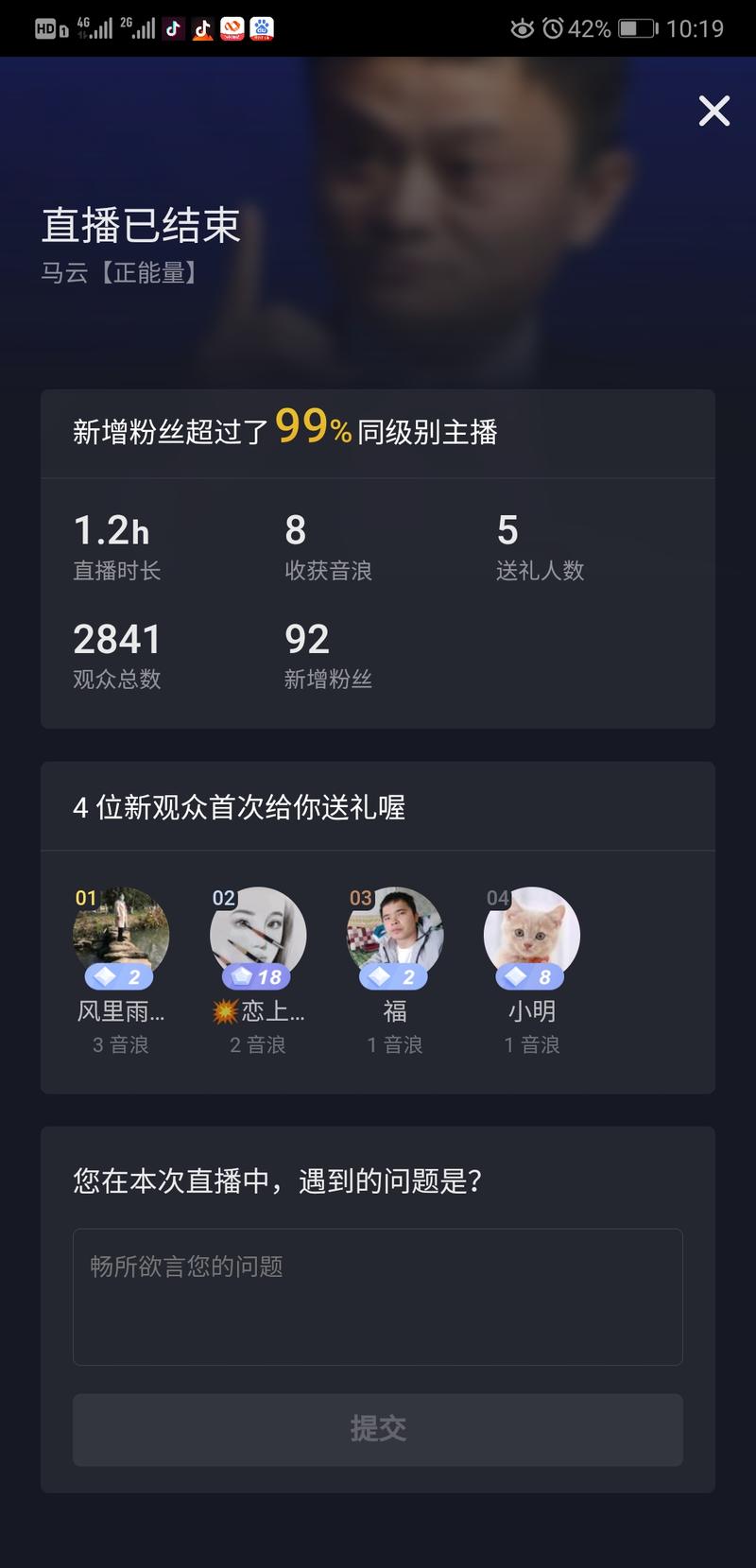
Task: Tap the level 8 diamond badge on 小明's avatar
Action: (532, 974)
